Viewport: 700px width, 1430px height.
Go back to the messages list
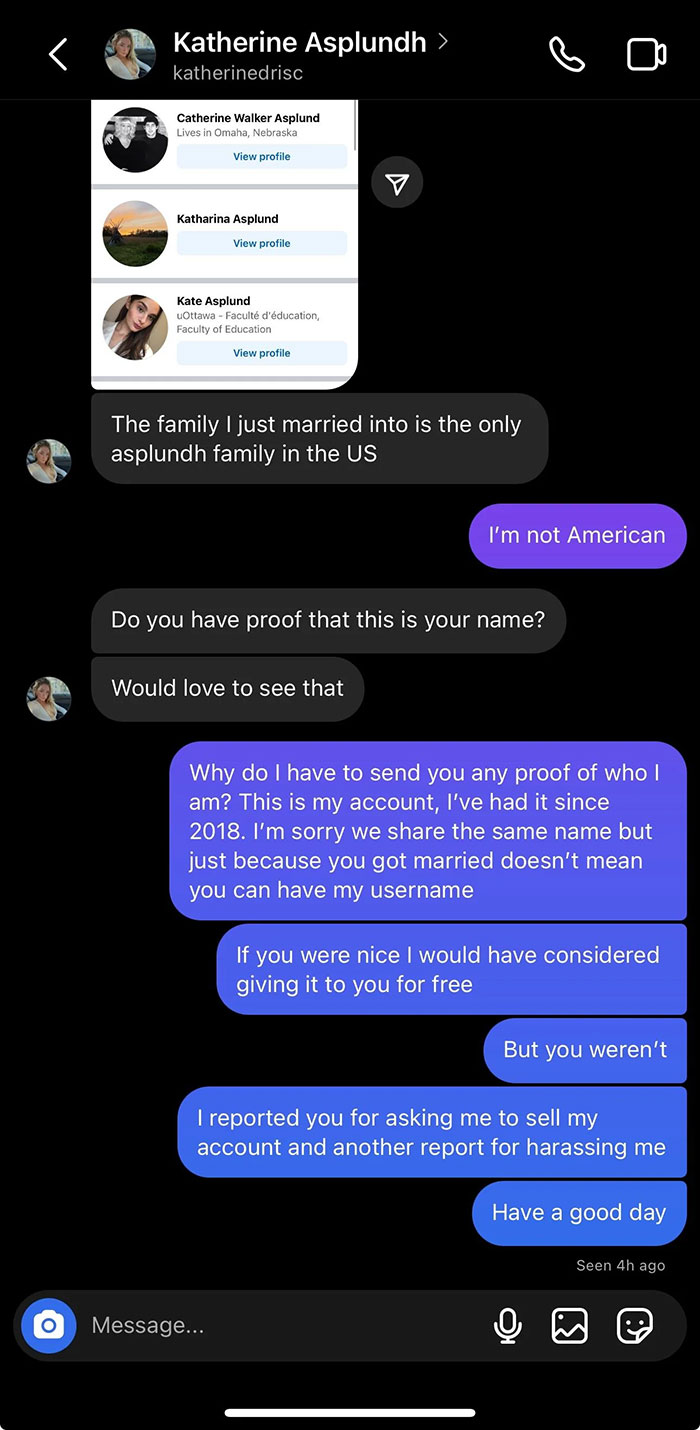(58, 55)
